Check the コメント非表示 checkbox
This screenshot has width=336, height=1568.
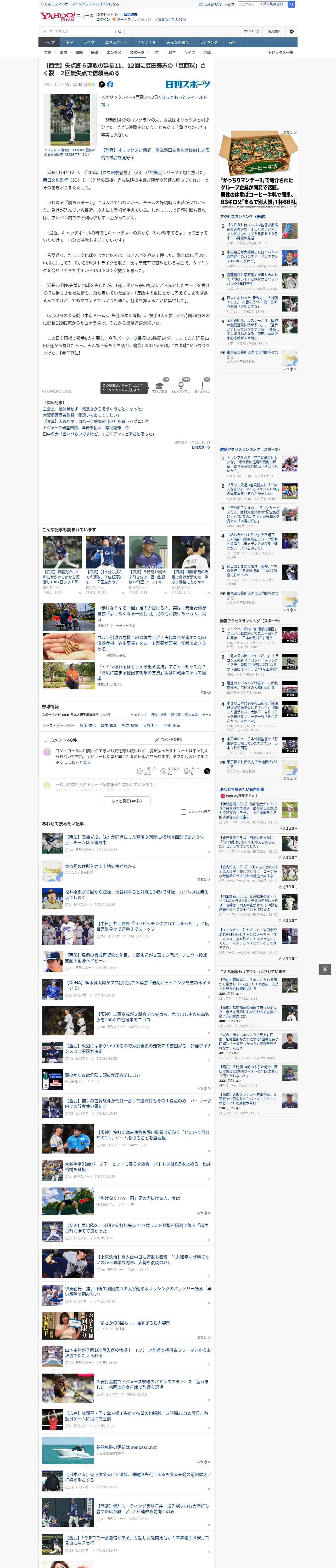[183, 811]
